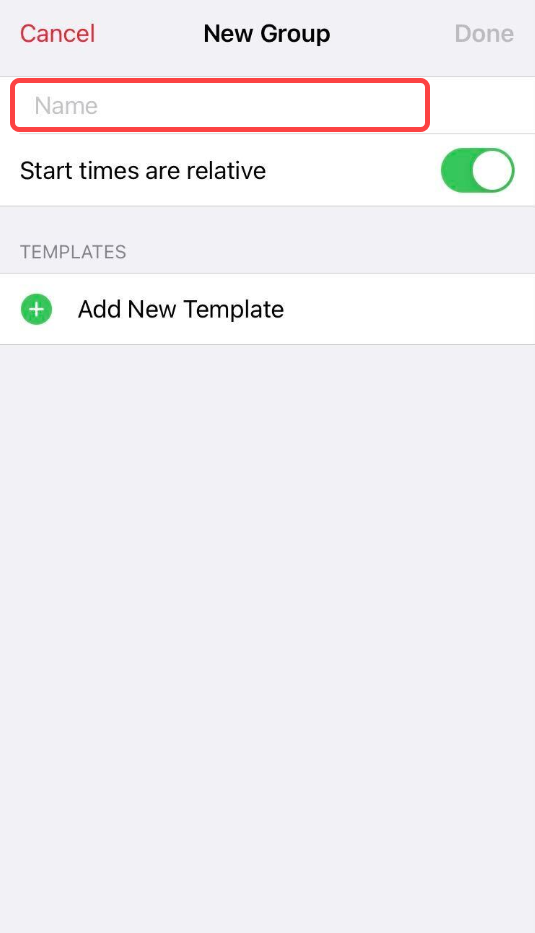
Task: Cancel creating the new group
Action: pyautogui.click(x=57, y=34)
